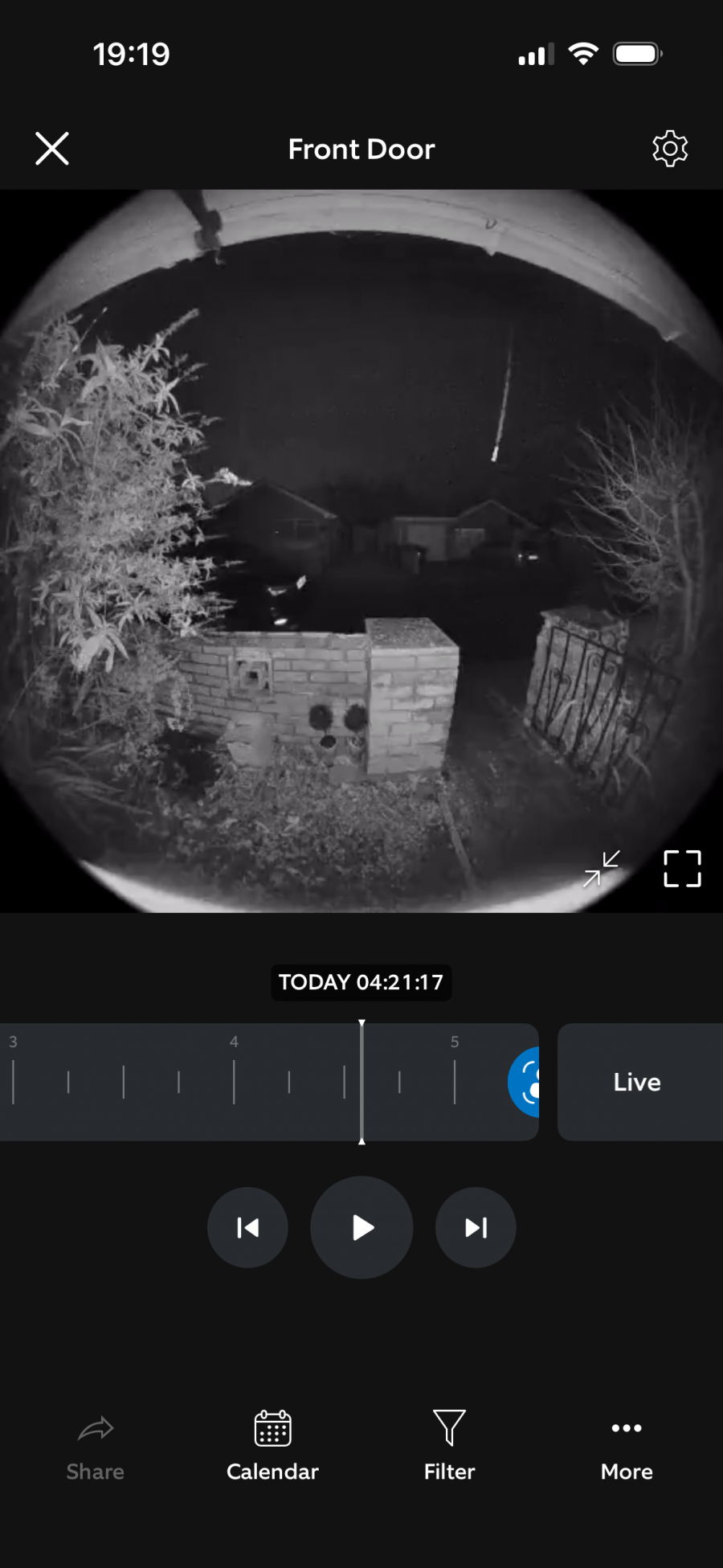Shrink the video with the collapse arrows

602,868
